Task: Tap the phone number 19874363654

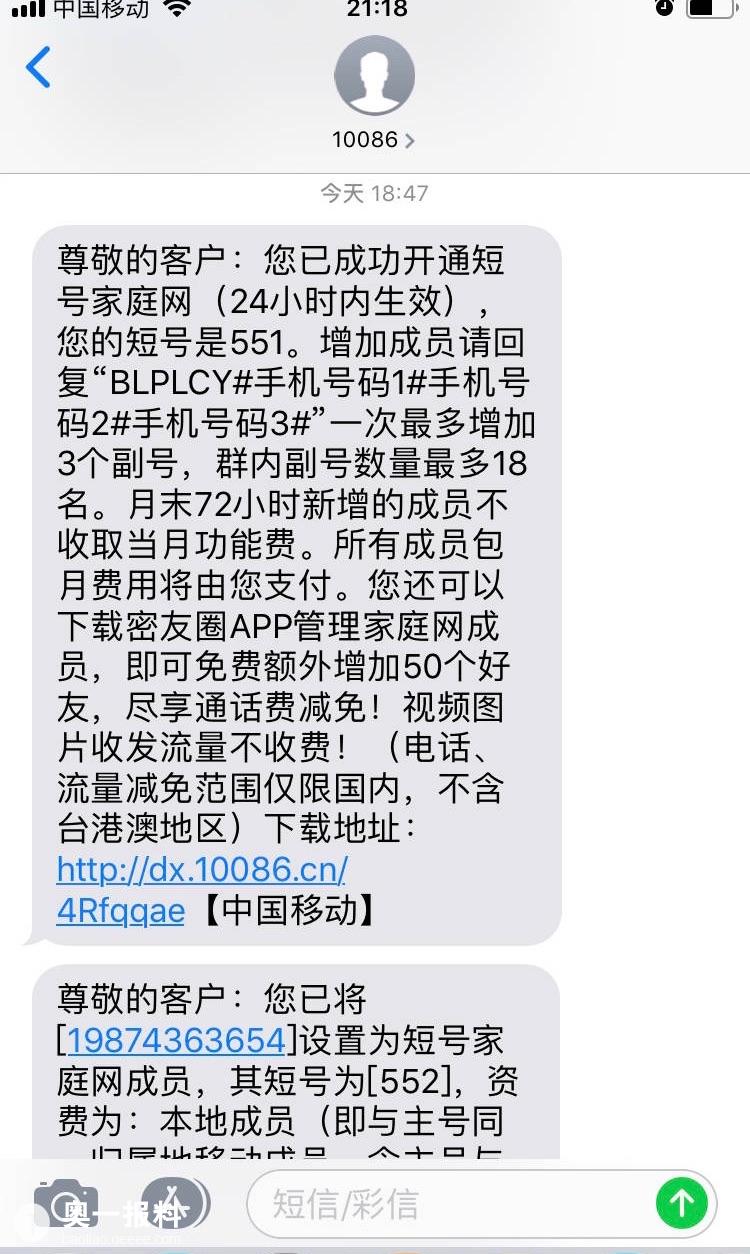Action: click(176, 1040)
